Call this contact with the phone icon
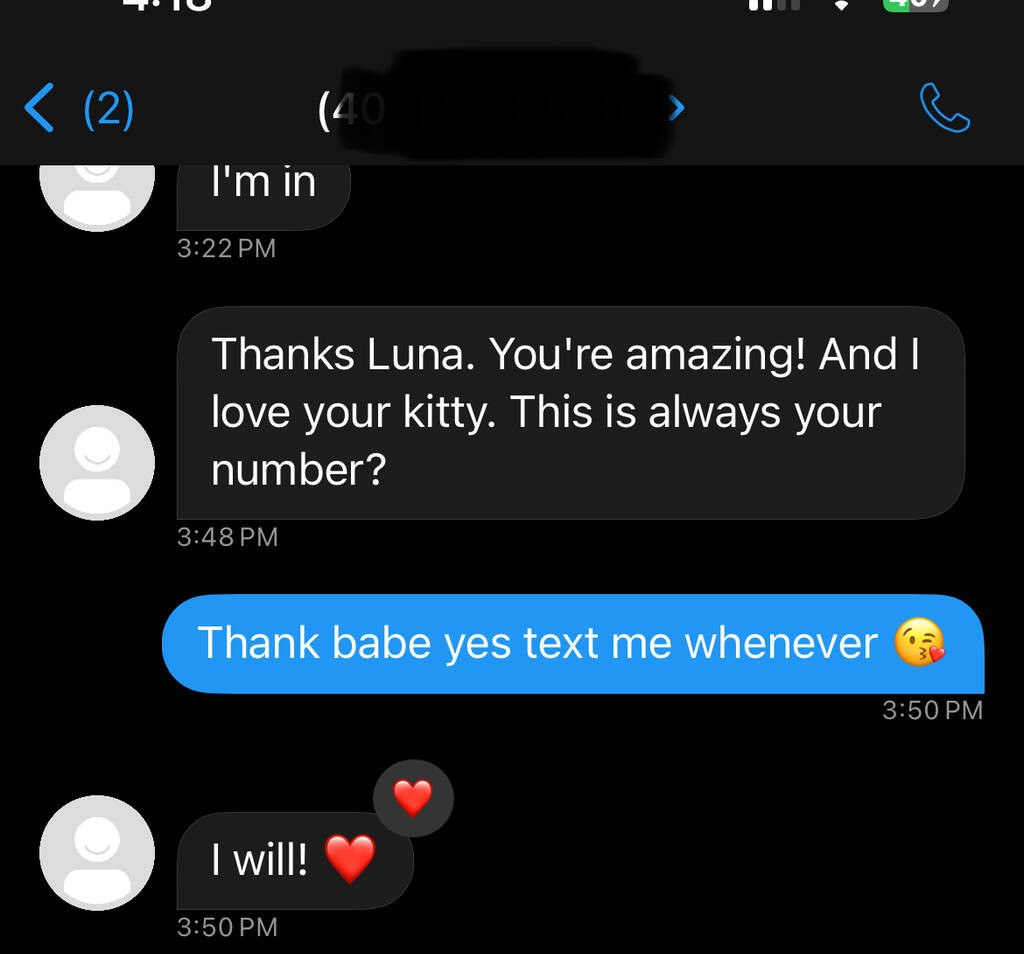1024x954 pixels. click(x=944, y=108)
